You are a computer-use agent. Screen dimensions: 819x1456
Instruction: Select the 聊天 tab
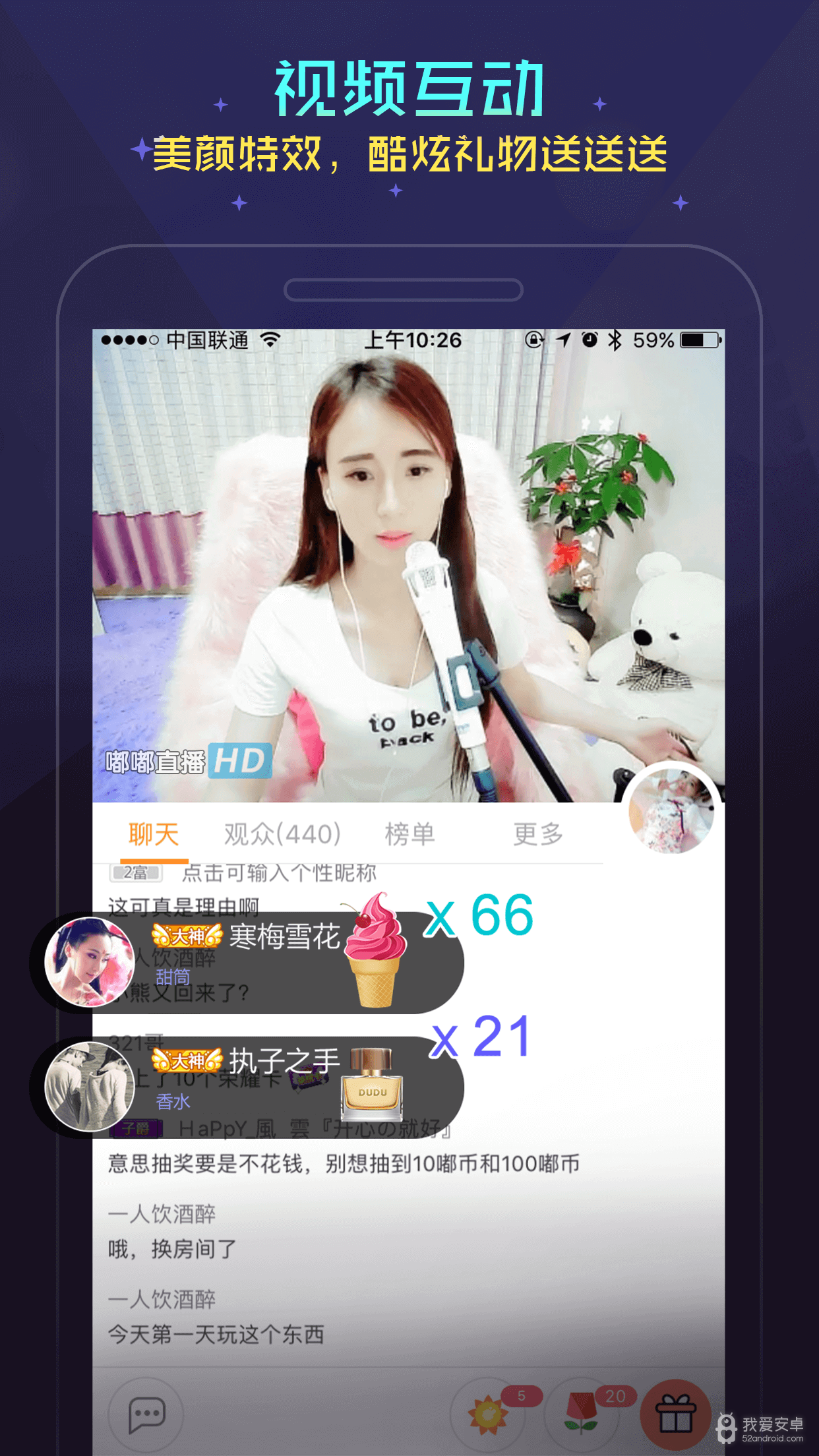(153, 834)
